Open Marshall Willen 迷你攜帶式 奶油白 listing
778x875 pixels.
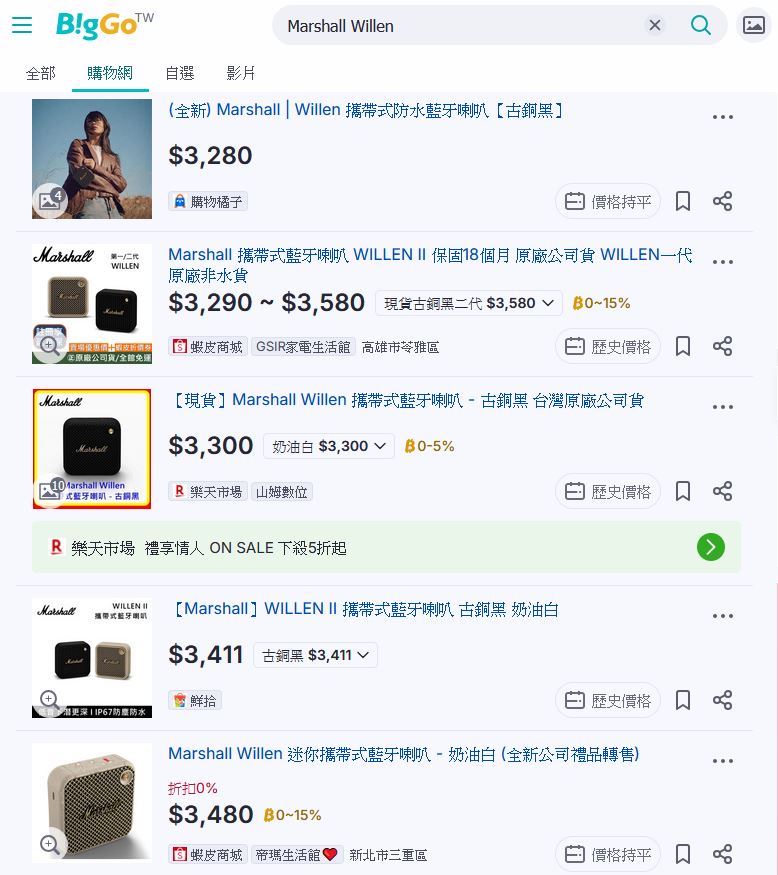403,754
